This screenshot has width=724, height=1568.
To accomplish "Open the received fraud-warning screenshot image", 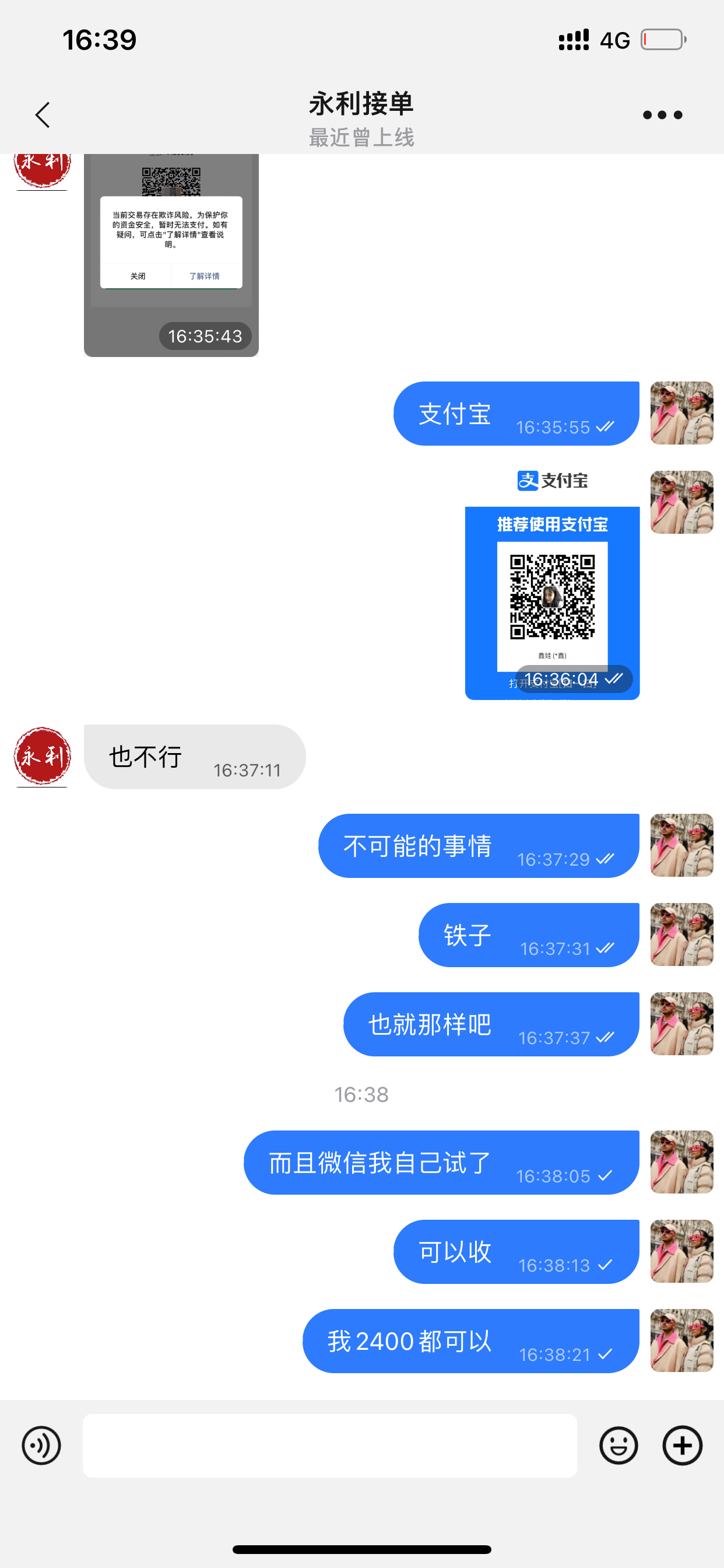I will [171, 254].
